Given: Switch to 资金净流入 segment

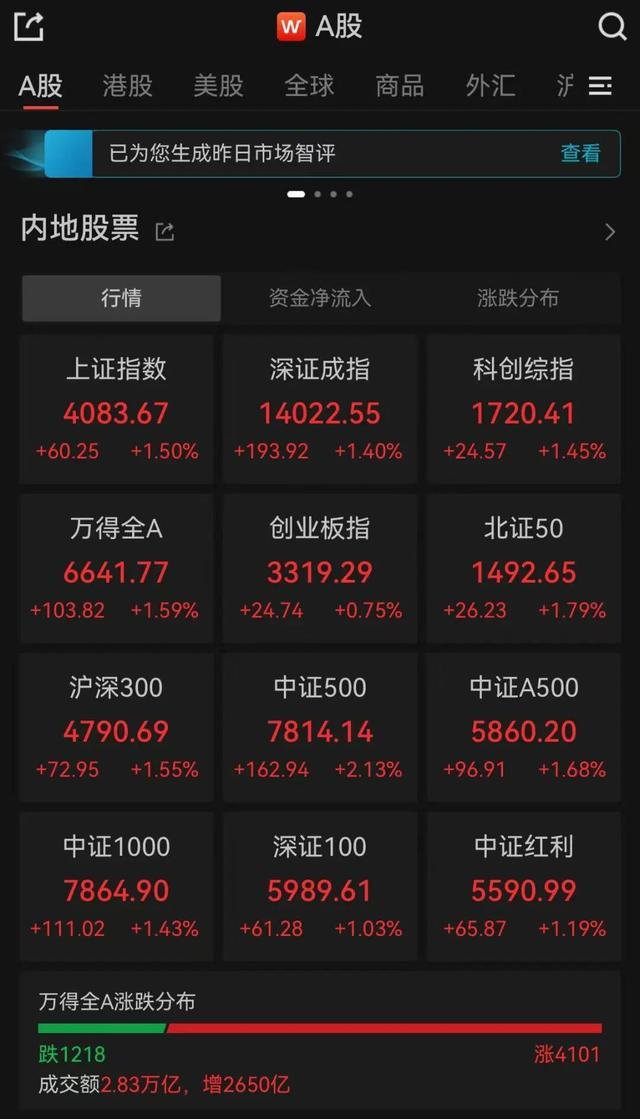Looking at the screenshot, I should 320,298.
